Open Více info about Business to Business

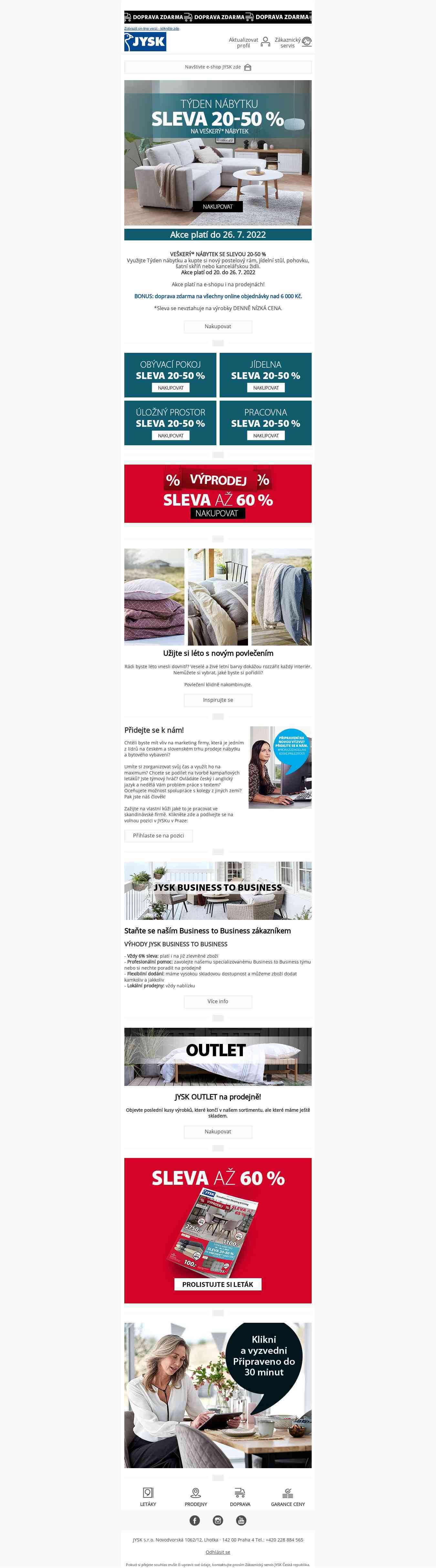pos(218,1001)
